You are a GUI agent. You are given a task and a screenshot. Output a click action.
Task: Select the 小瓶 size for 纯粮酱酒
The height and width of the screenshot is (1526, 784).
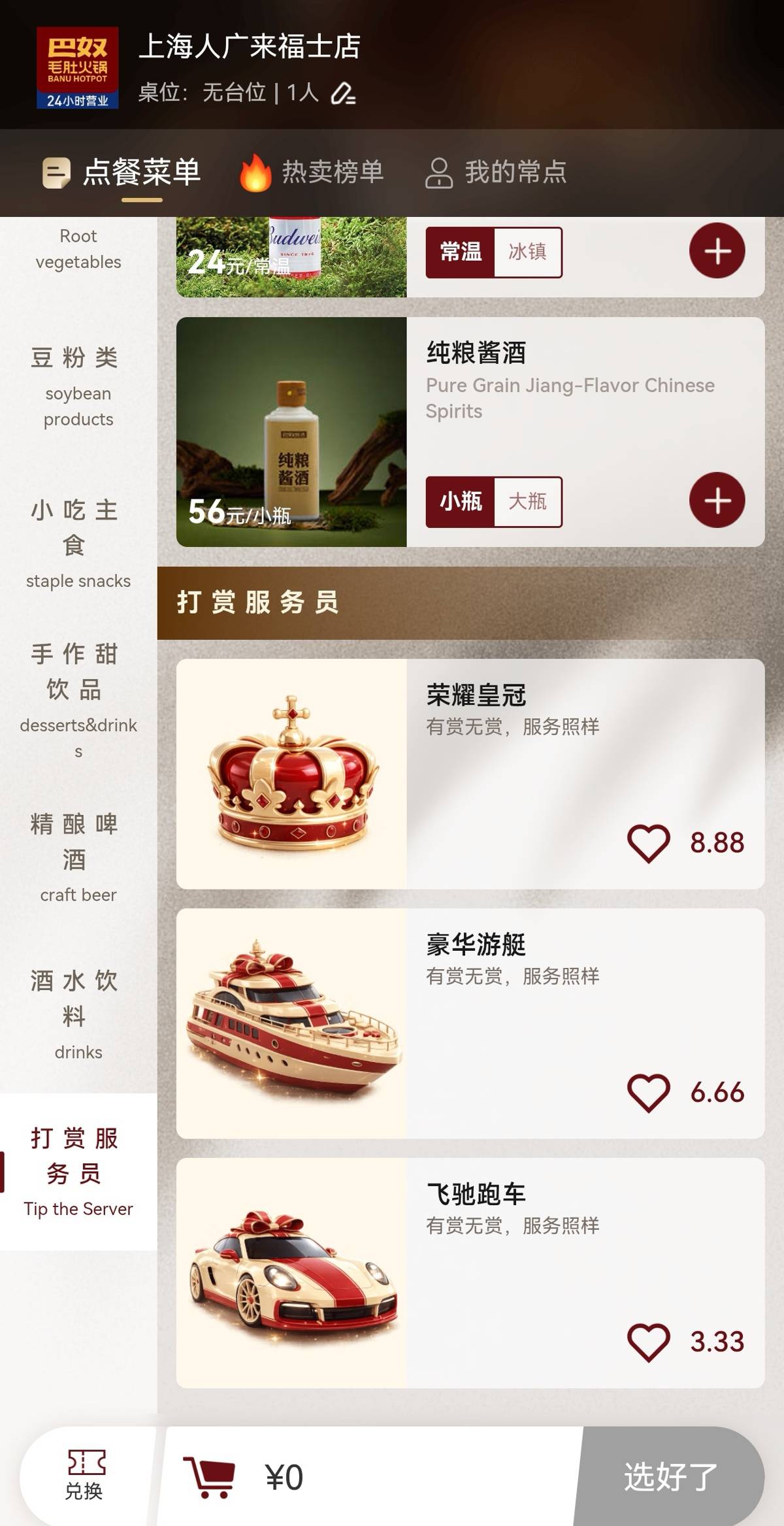pyautogui.click(x=461, y=501)
